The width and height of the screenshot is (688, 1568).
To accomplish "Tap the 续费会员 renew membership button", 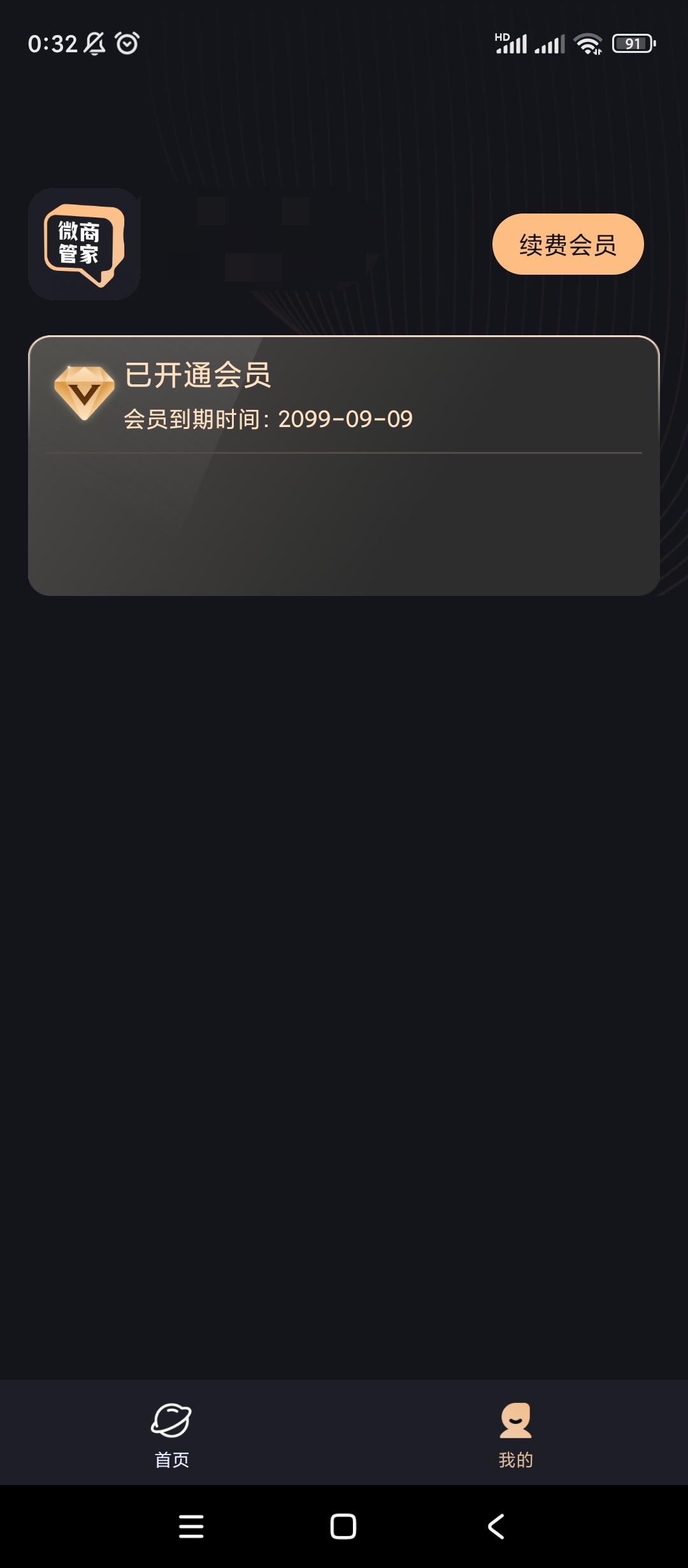I will (x=568, y=245).
